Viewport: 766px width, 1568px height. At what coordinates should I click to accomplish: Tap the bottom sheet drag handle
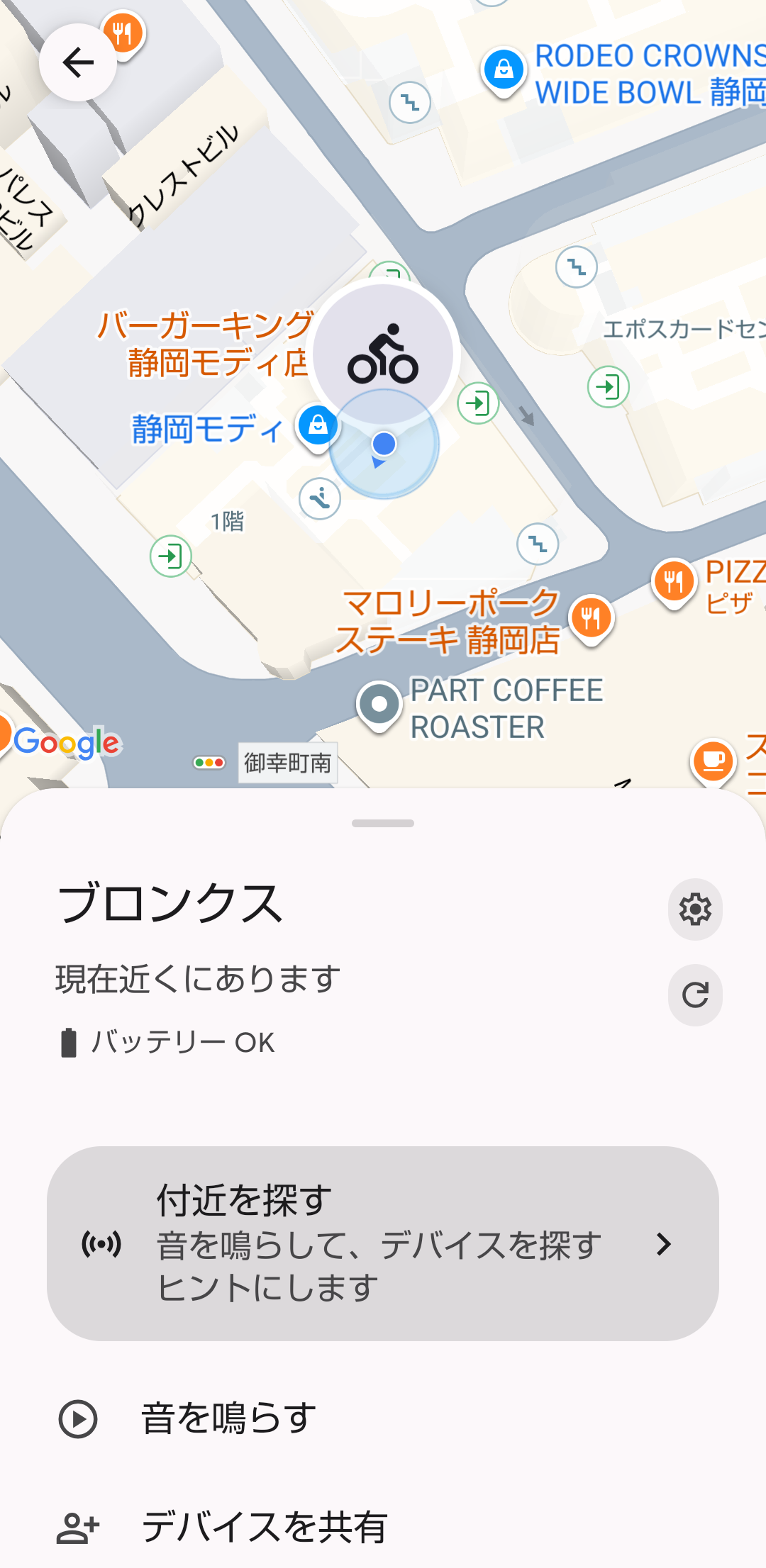click(x=383, y=824)
